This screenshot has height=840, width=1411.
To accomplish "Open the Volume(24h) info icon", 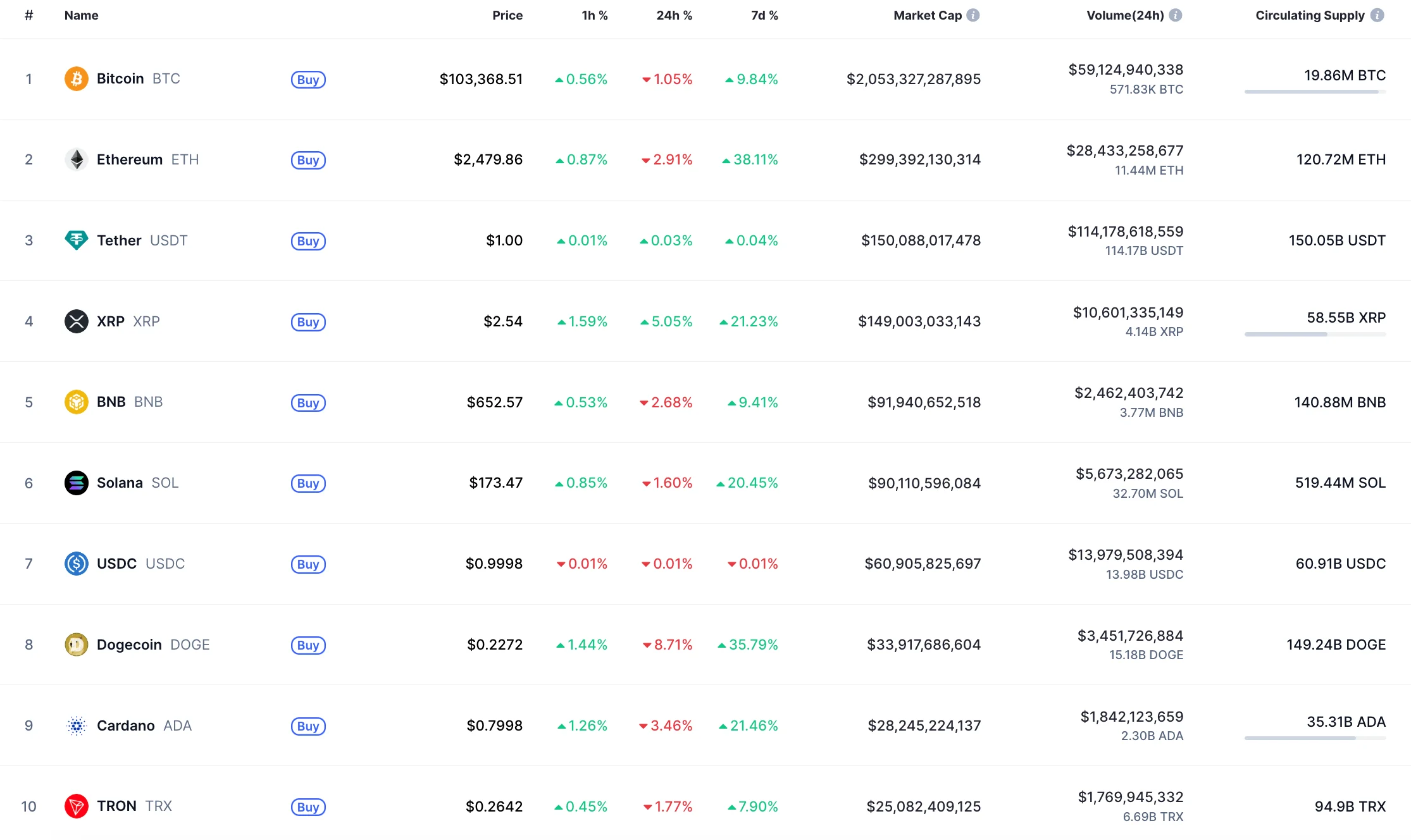I will 1175,15.
